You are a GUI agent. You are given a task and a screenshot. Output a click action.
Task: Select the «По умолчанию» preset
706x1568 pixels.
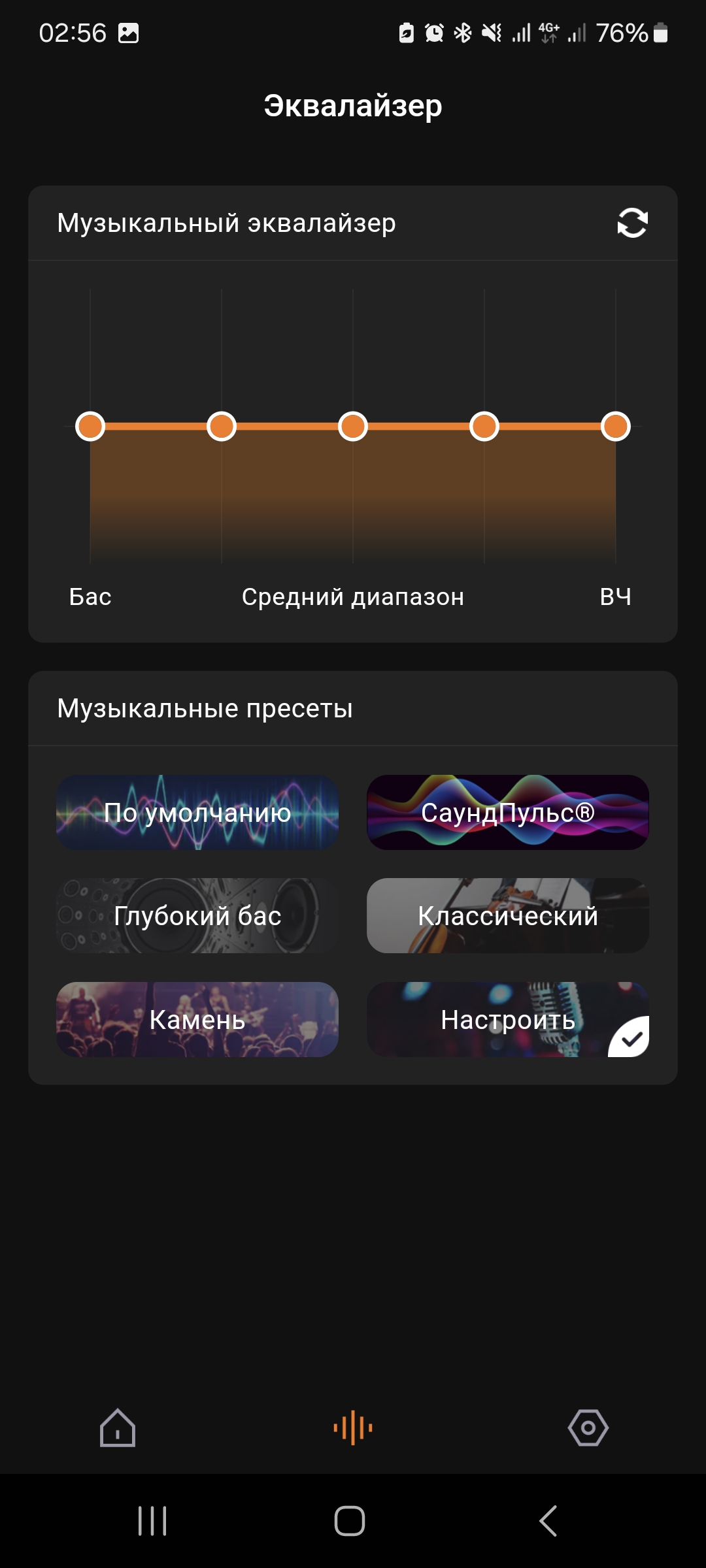(197, 813)
